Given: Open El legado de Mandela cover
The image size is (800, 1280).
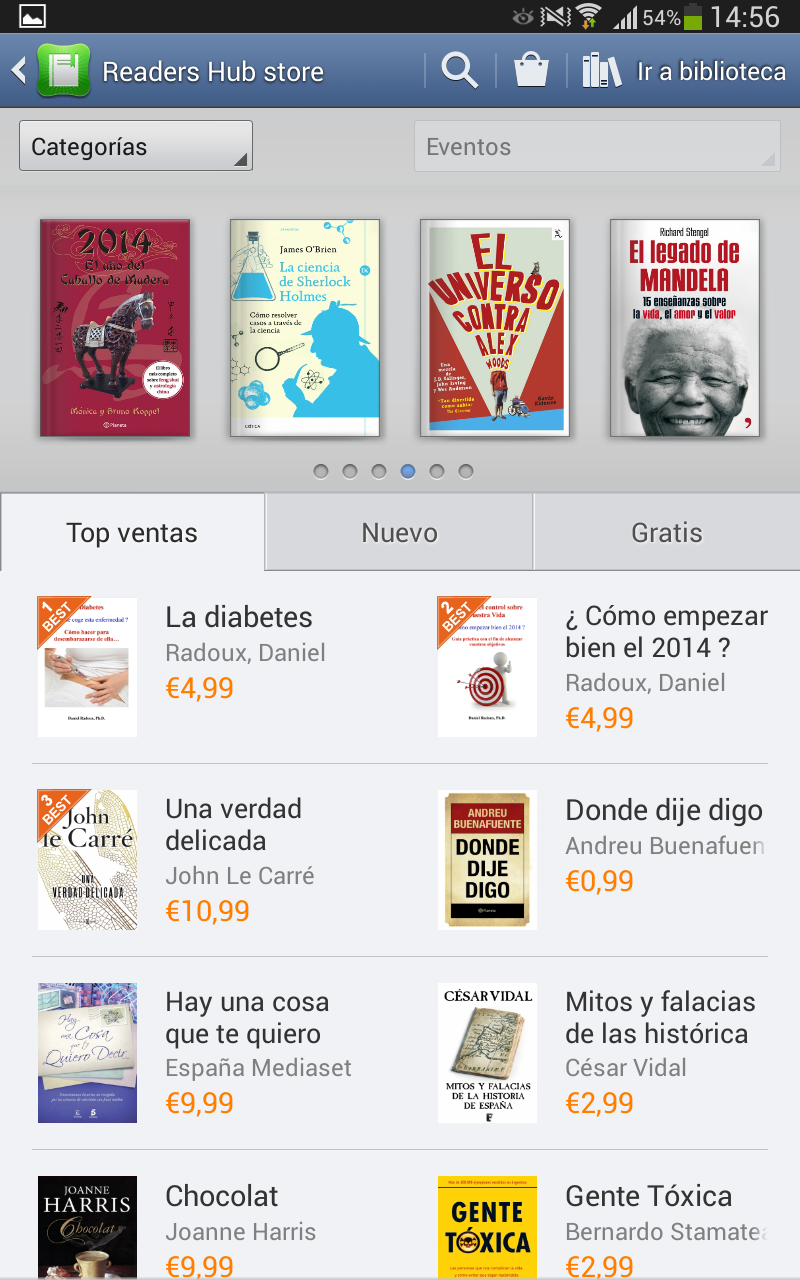Looking at the screenshot, I should coord(685,328).
